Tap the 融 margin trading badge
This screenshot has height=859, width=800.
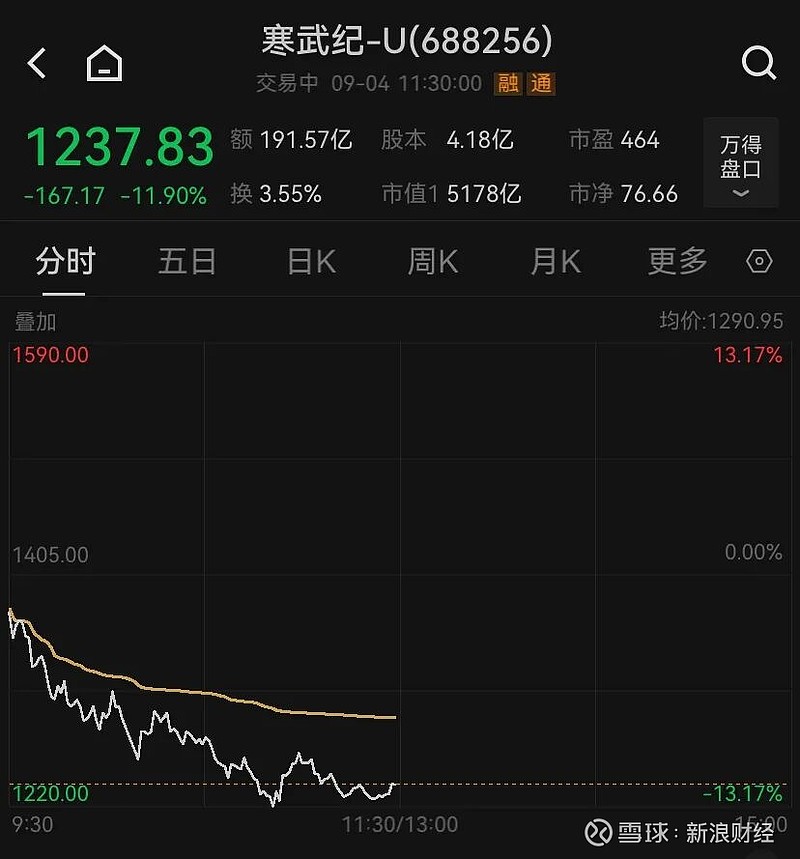508,85
